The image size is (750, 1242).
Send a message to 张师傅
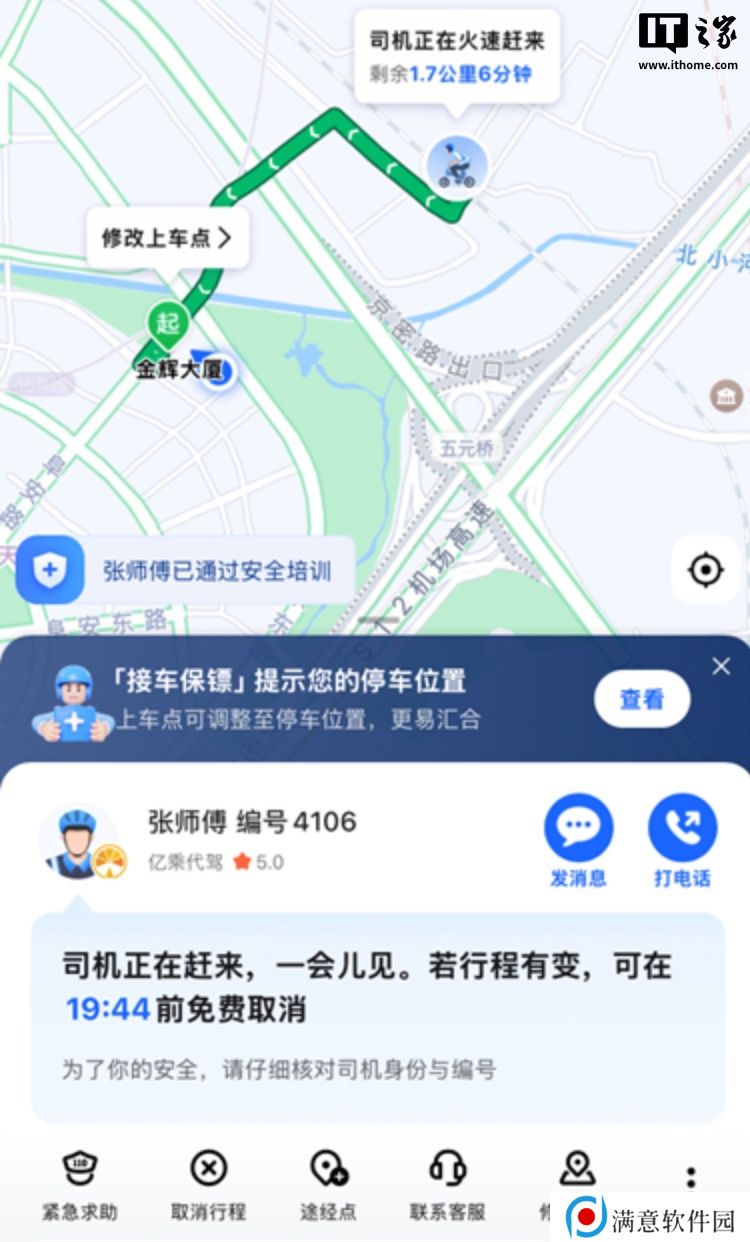pyautogui.click(x=578, y=840)
